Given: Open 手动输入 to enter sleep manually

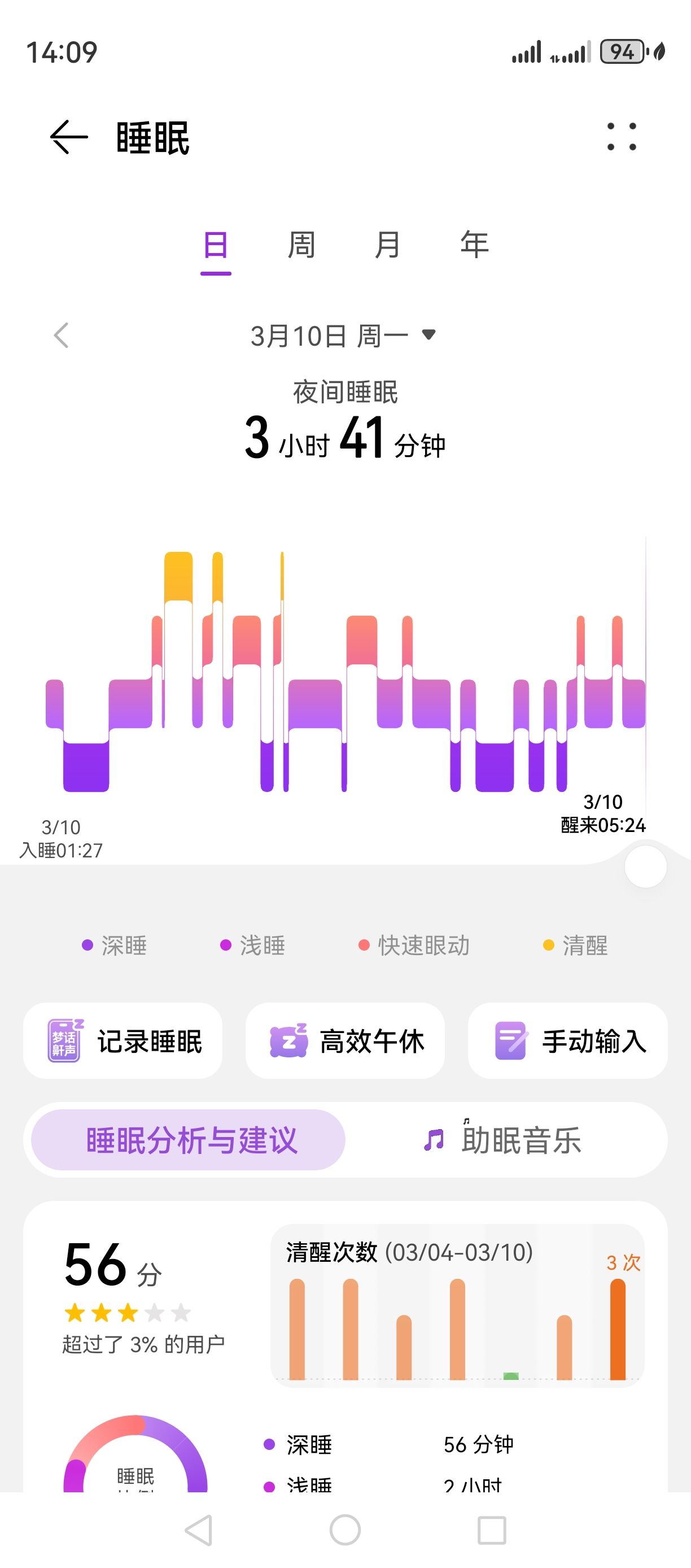Looking at the screenshot, I should point(567,1041).
